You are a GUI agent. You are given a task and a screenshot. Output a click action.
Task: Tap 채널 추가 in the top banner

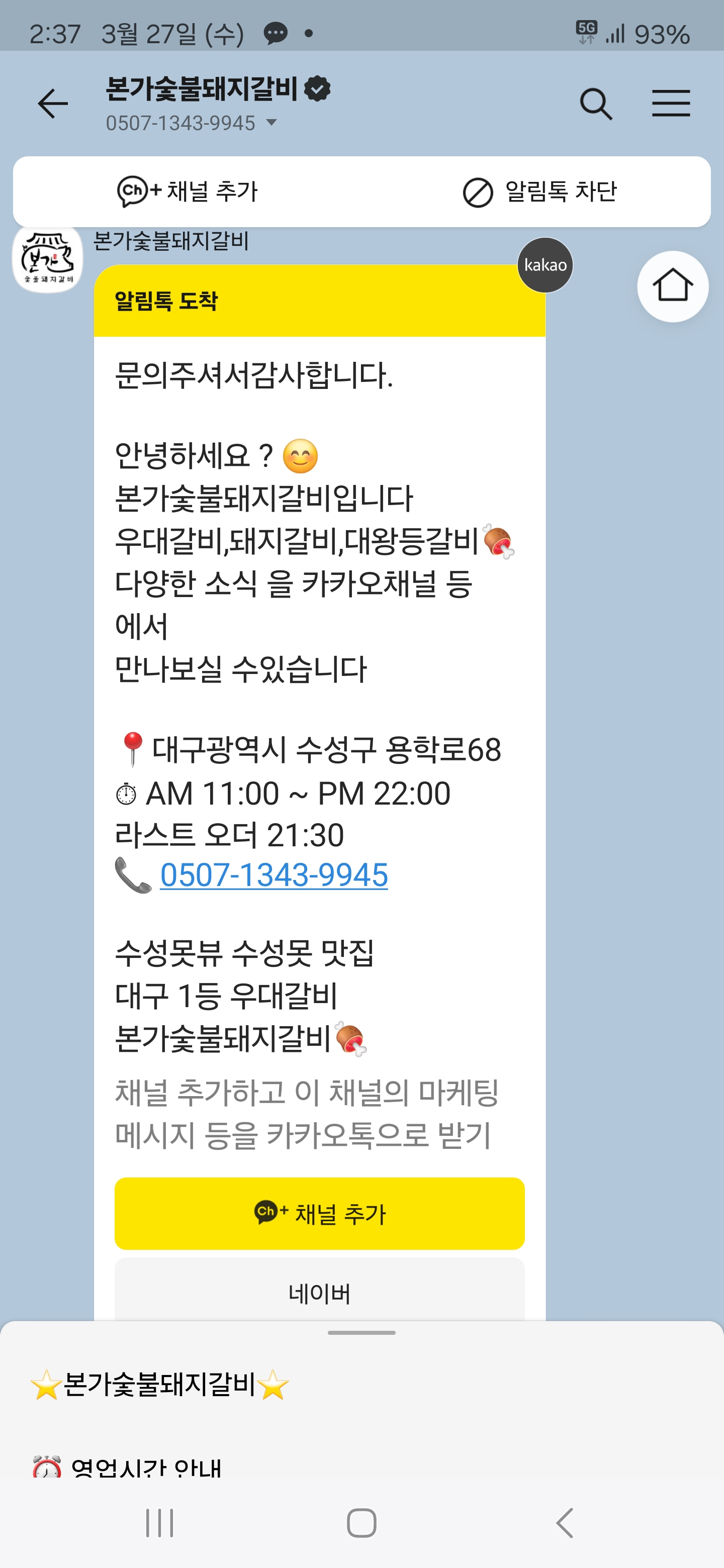pos(188,192)
